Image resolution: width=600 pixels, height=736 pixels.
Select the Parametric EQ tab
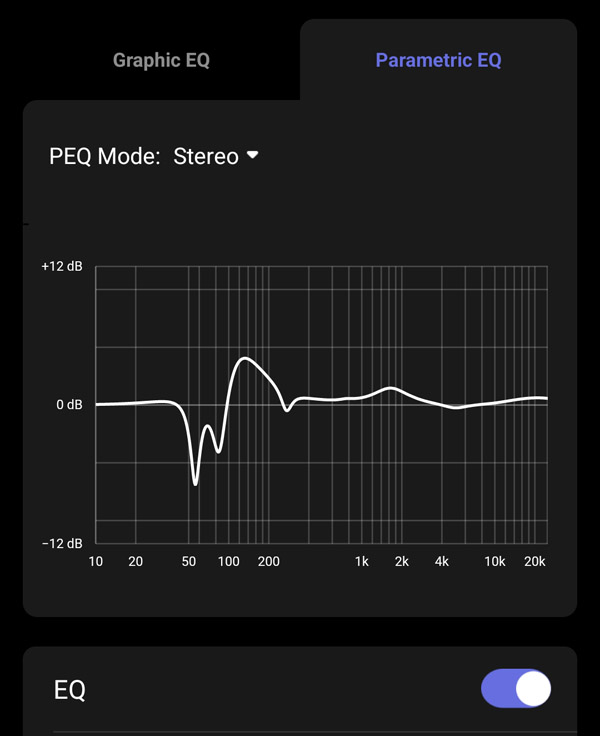point(438,60)
